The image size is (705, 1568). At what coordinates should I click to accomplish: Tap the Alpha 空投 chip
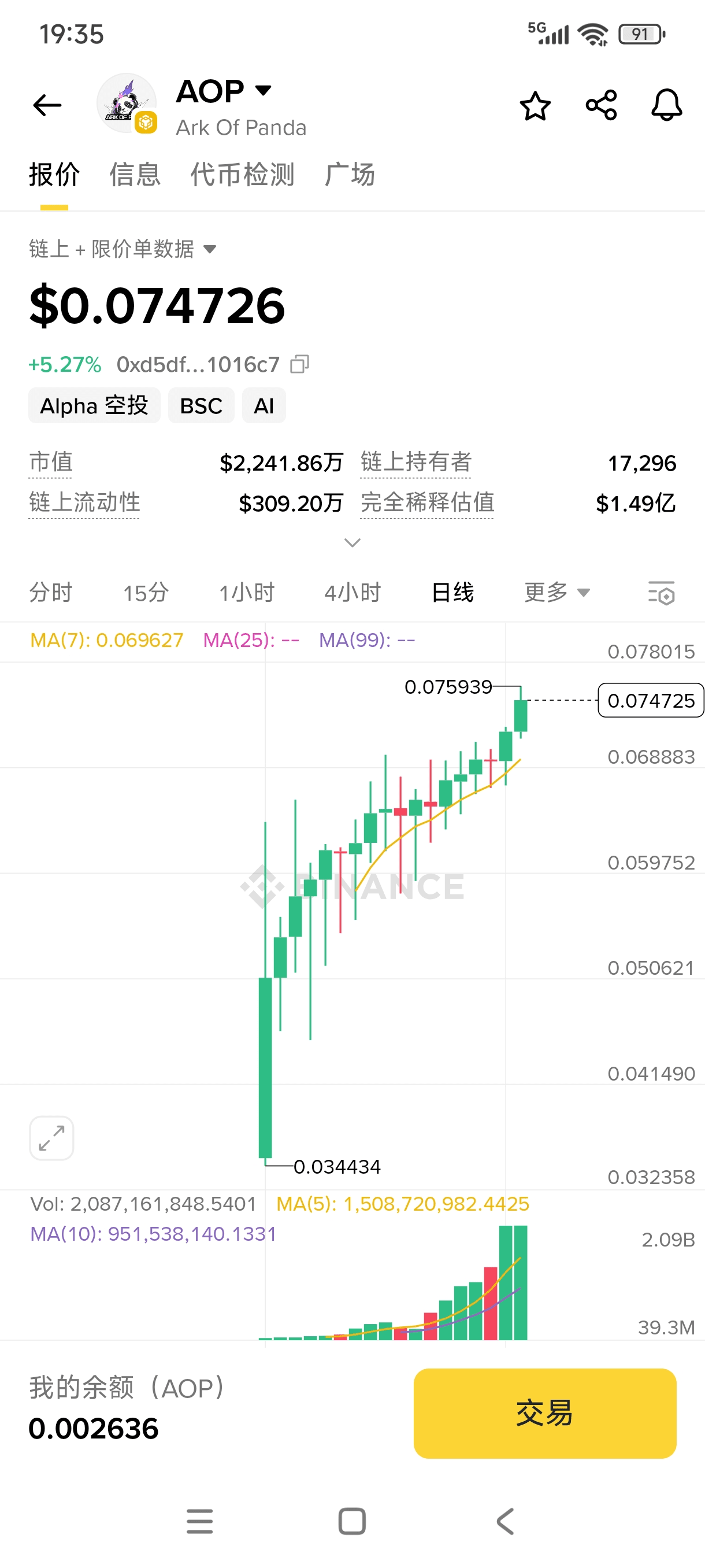click(x=94, y=405)
